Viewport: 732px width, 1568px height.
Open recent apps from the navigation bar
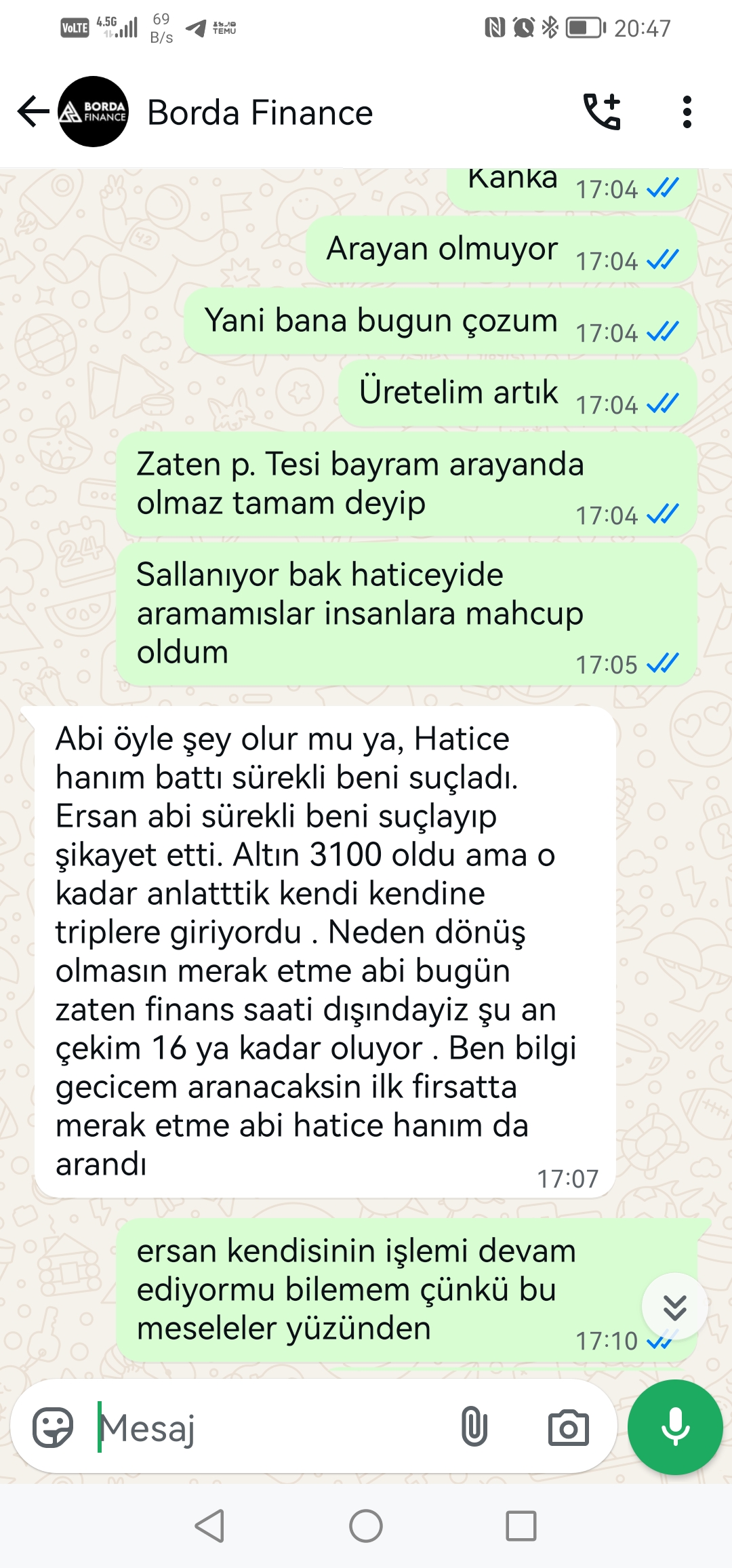click(x=521, y=1526)
